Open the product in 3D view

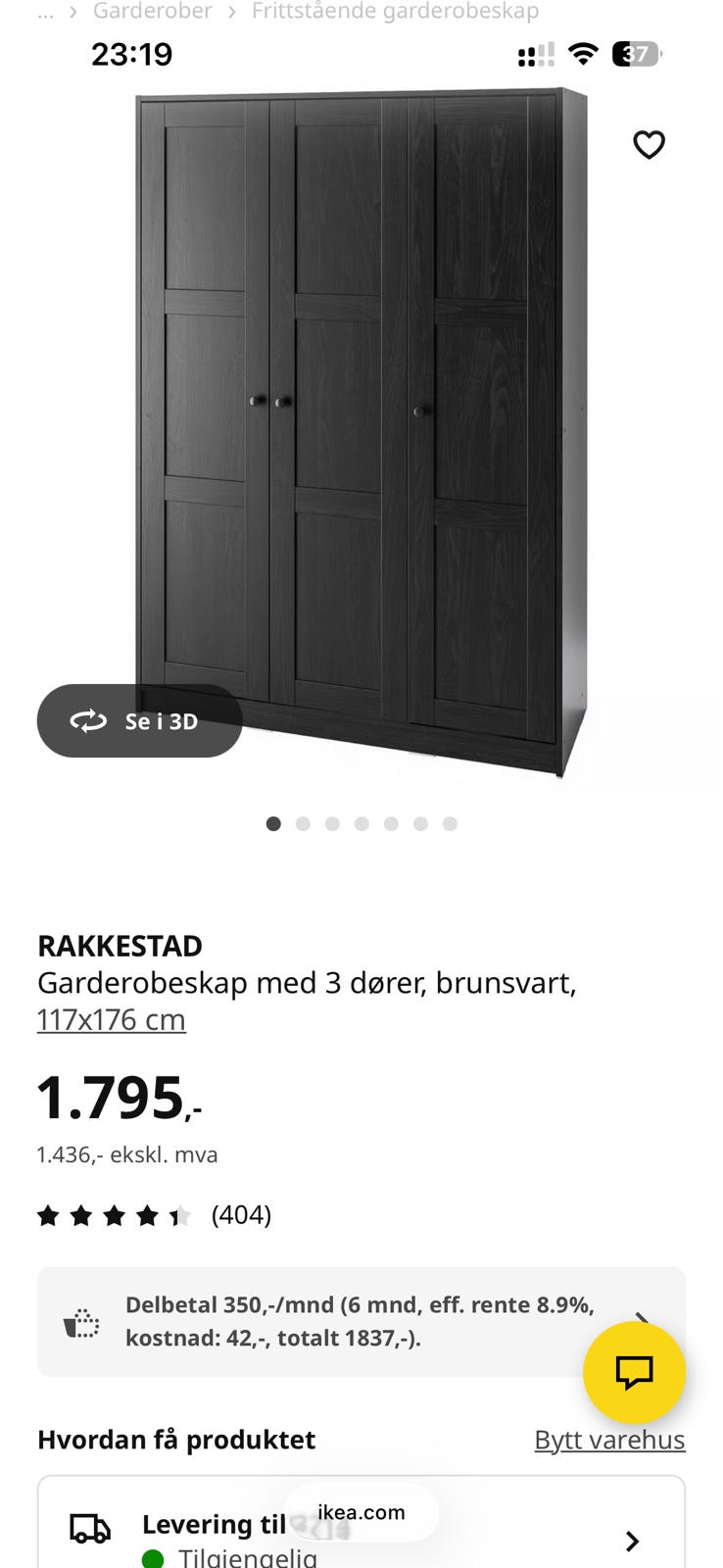click(x=140, y=721)
